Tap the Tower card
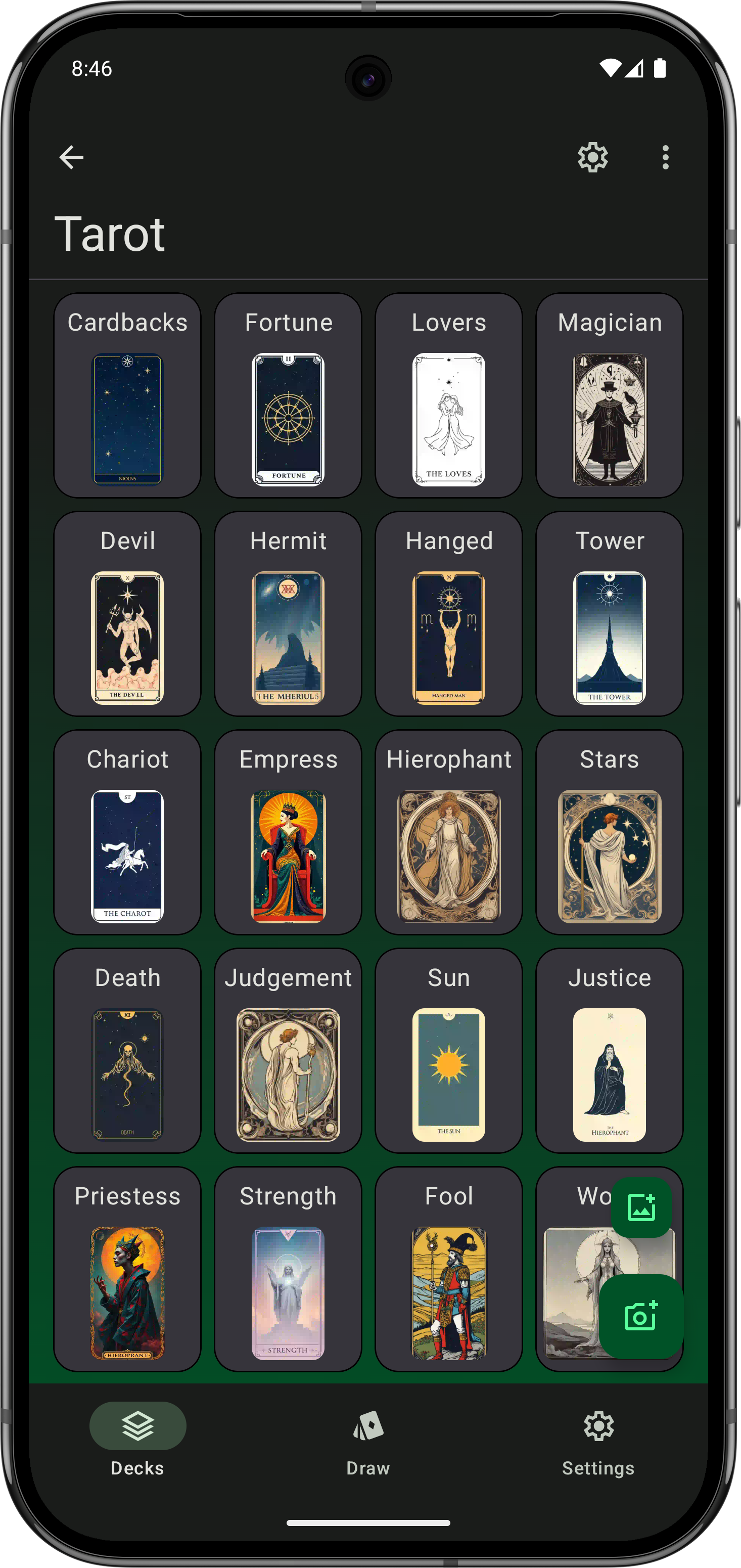 (x=609, y=613)
